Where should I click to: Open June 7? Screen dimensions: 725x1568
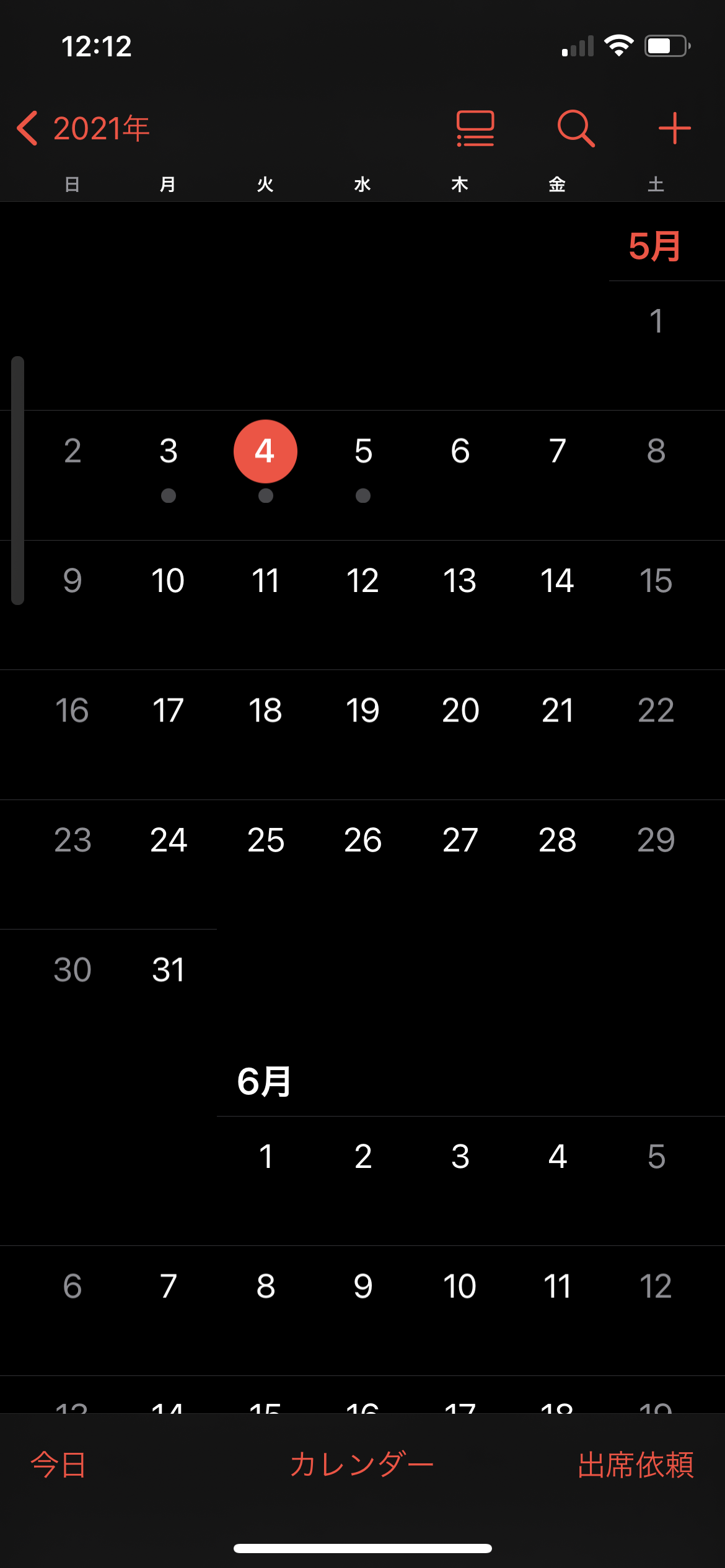point(169,1286)
